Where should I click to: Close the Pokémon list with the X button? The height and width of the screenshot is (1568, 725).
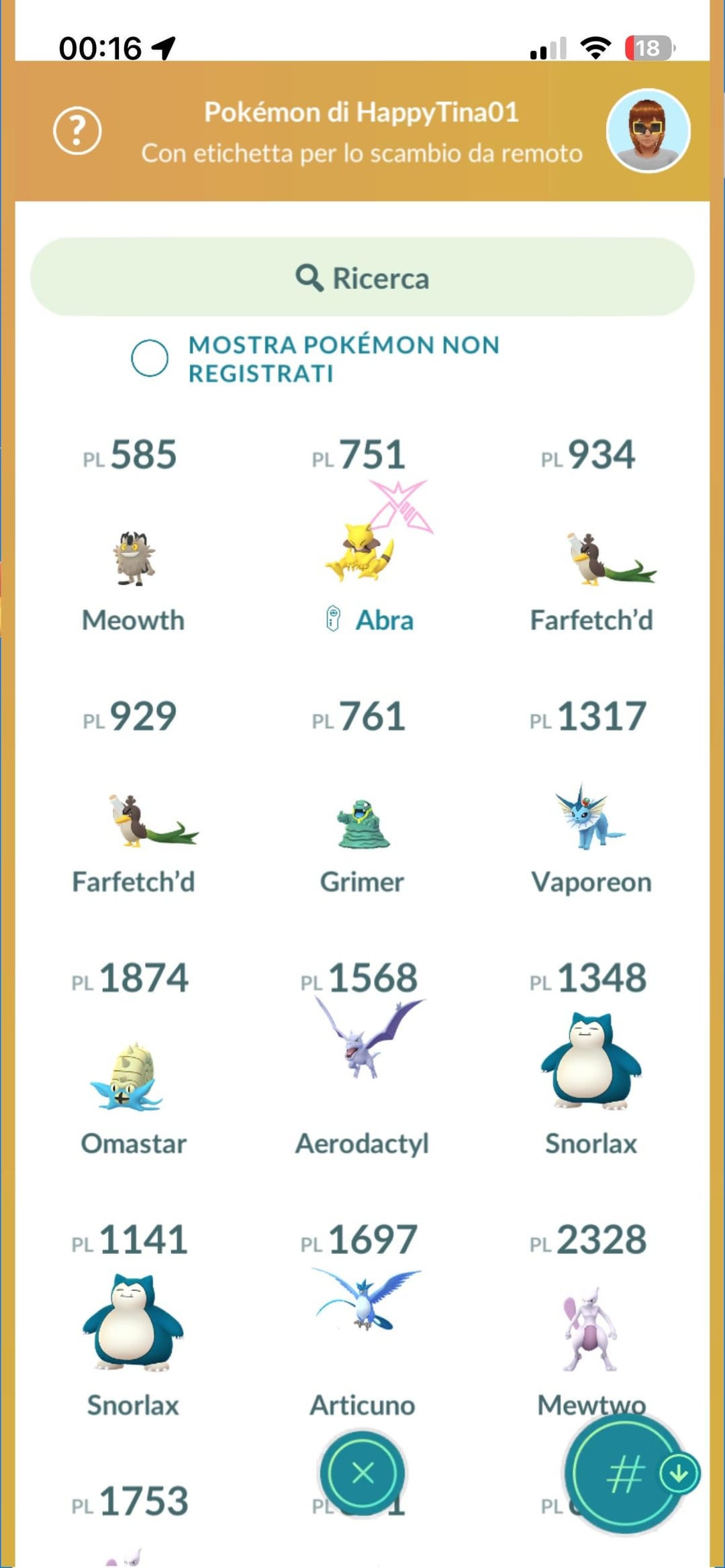pos(362,1473)
